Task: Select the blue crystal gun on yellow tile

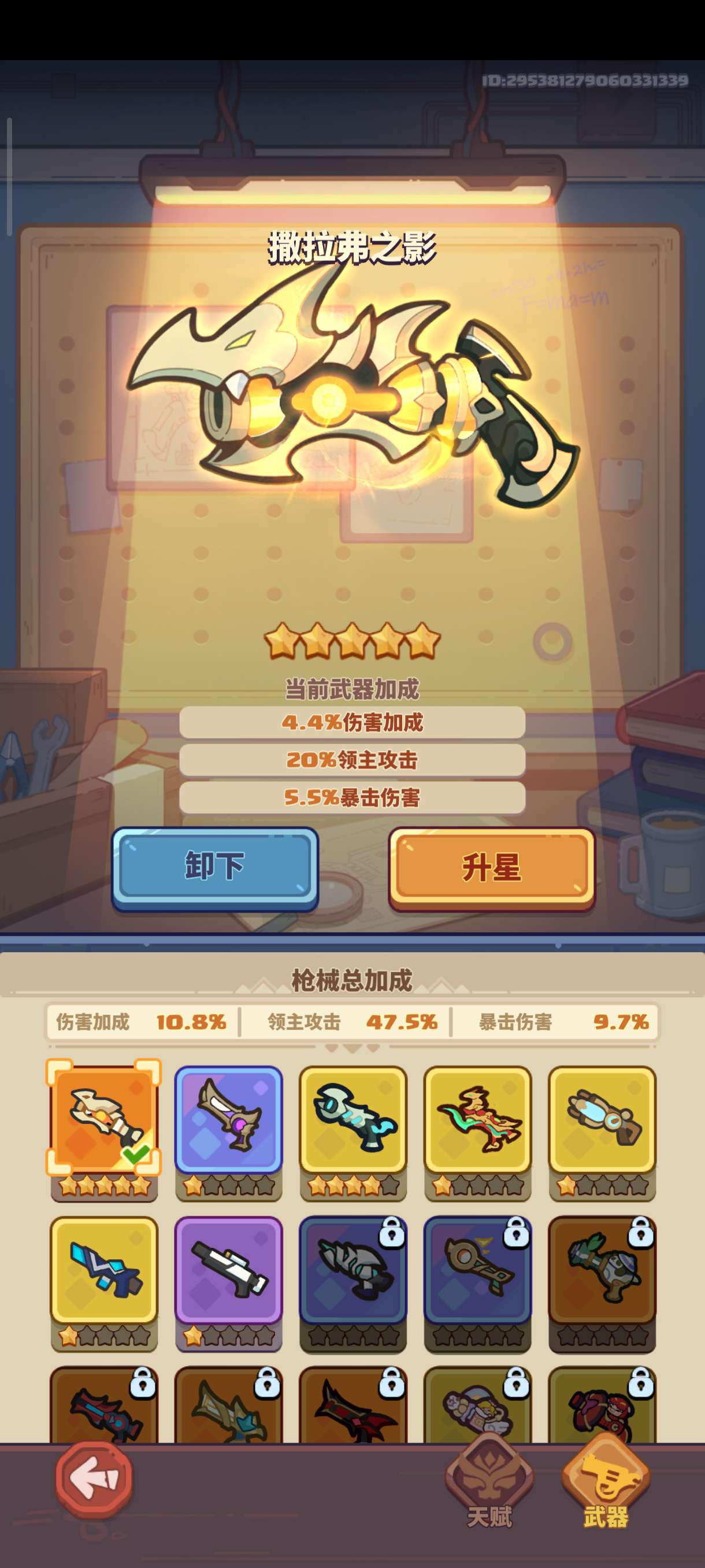Action: pyautogui.click(x=104, y=1270)
